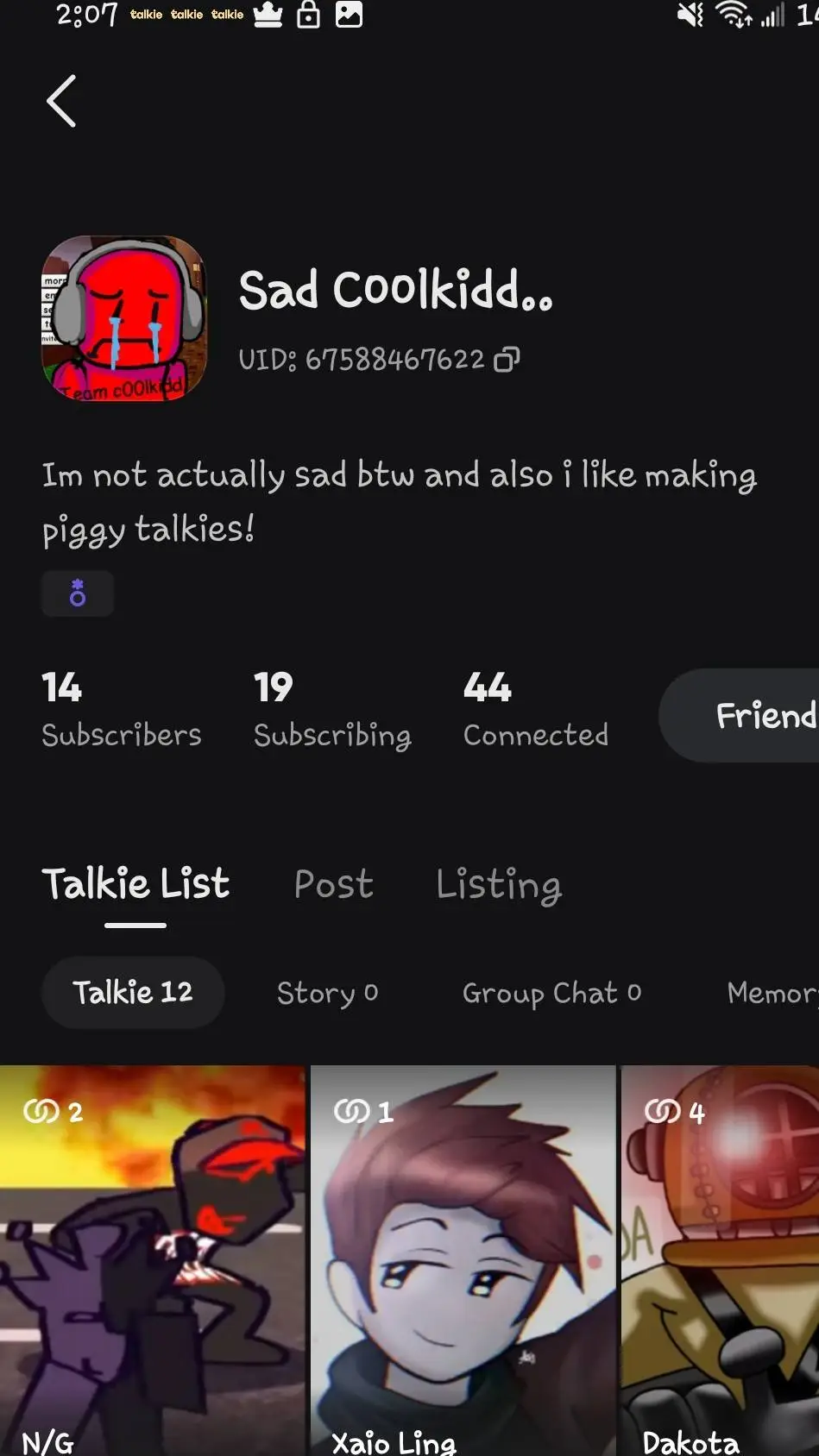Open the N/G talkie card
This screenshot has width=819, height=1456.
pyautogui.click(x=153, y=1259)
